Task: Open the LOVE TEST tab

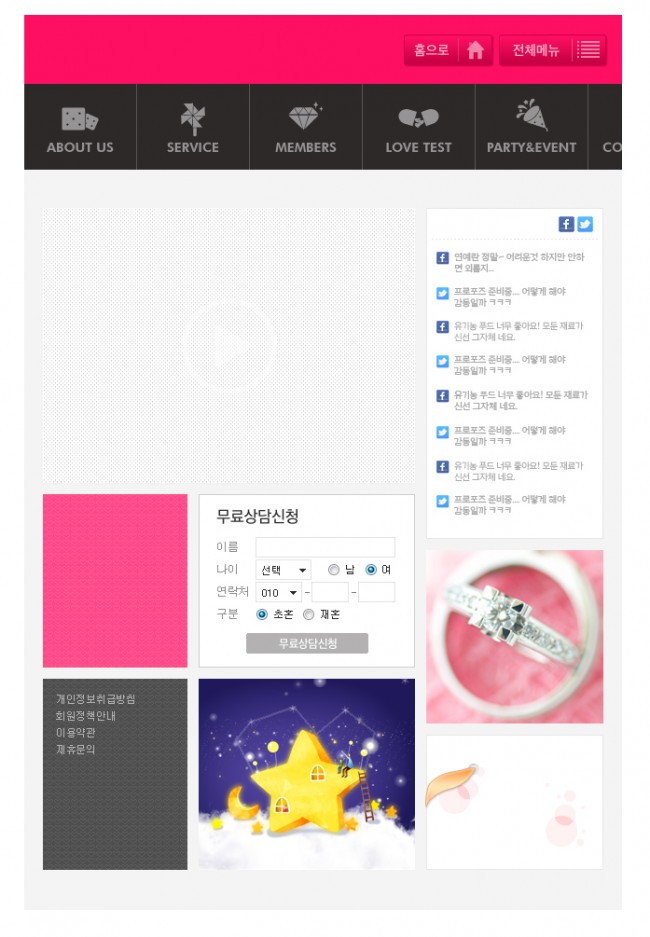Action: 418,128
